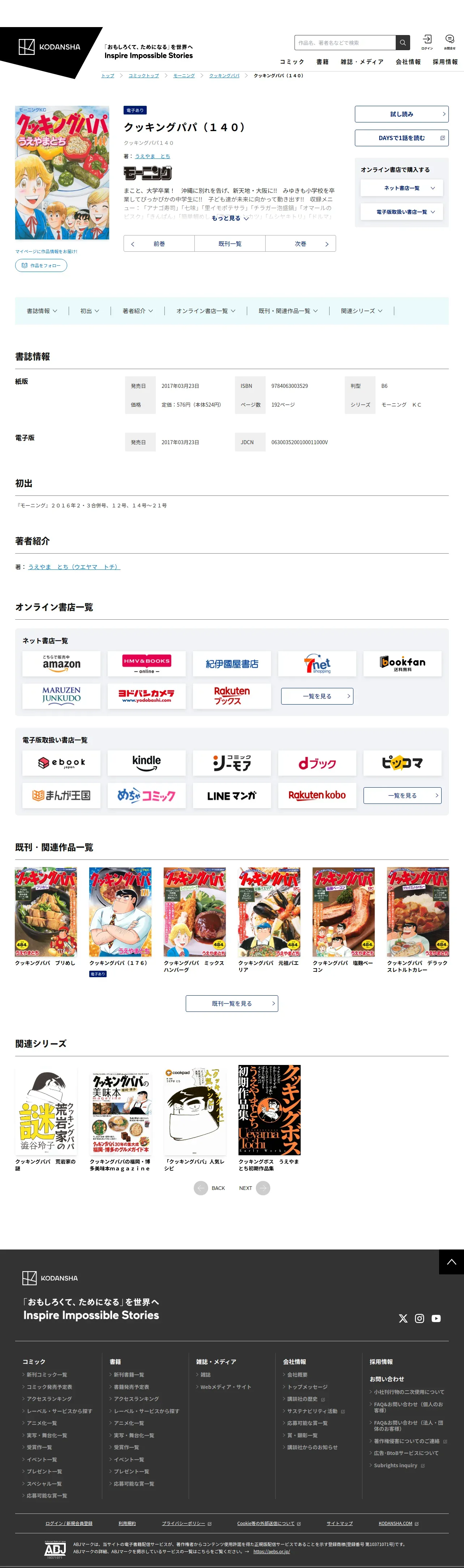Tap the 既刊一覧を見る button
Viewport: 464px width, 1568px height.
[231, 1004]
